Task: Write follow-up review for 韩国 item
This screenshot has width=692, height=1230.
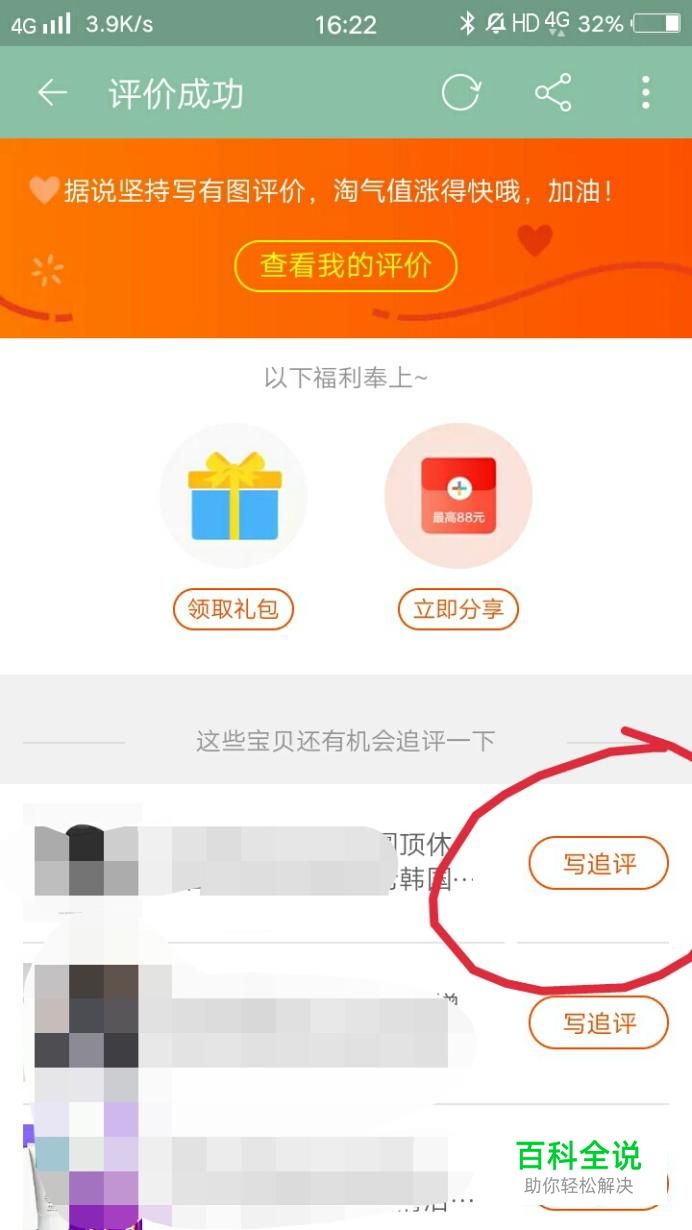Action: (598, 863)
